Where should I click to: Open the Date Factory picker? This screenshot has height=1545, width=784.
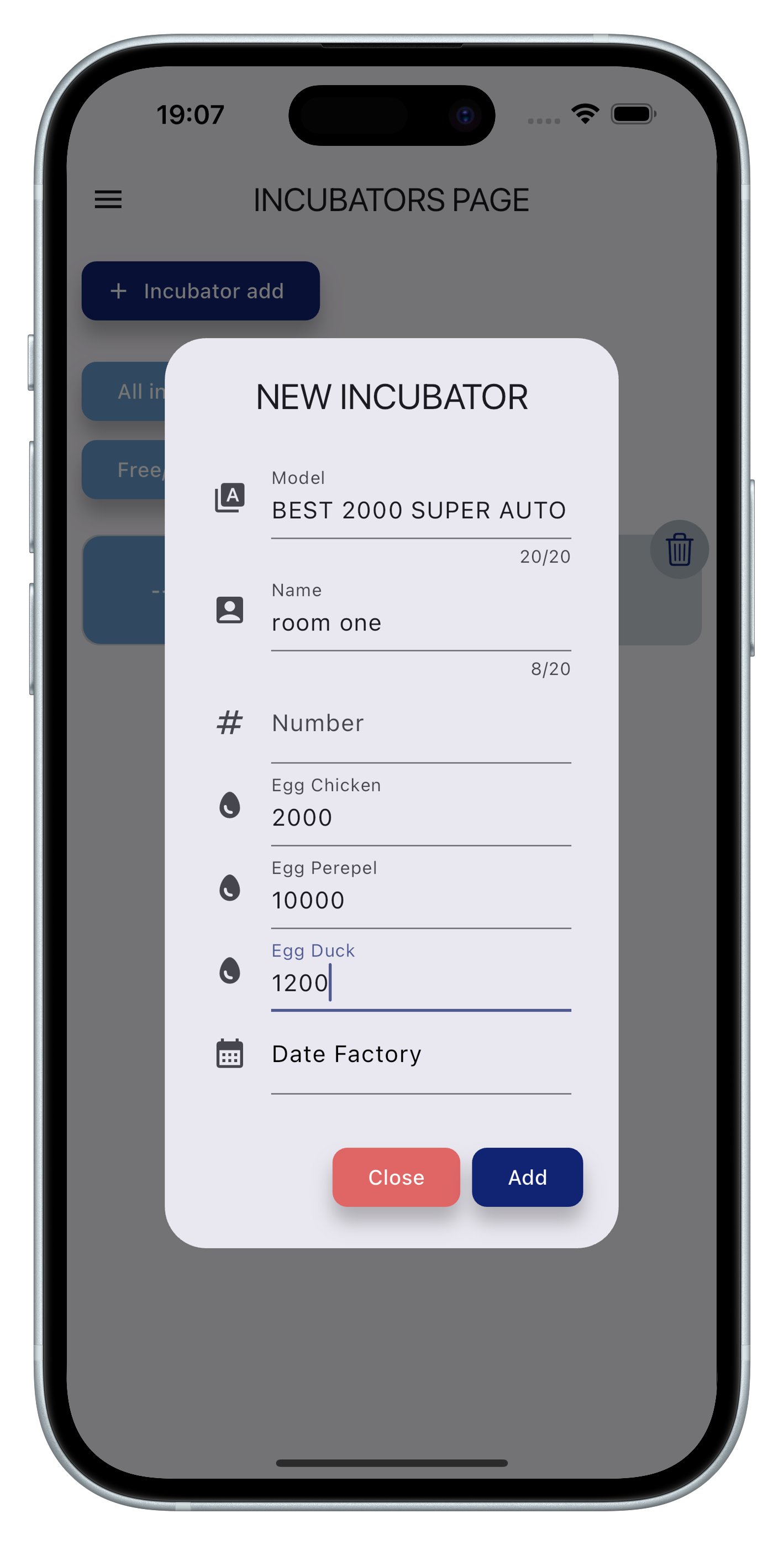[x=420, y=1054]
